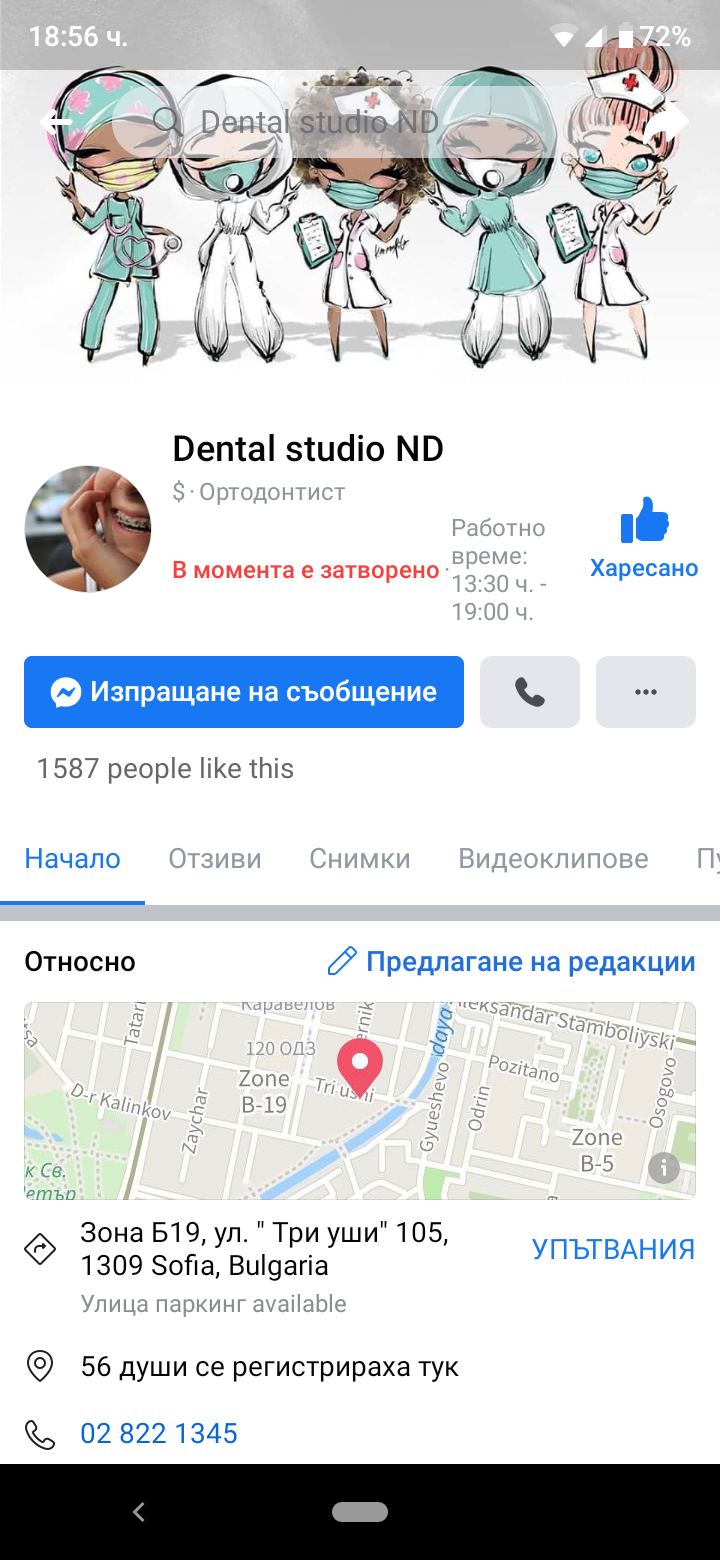The width and height of the screenshot is (720, 1560).
Task: Toggle the Харесано like button
Action: 644,538
